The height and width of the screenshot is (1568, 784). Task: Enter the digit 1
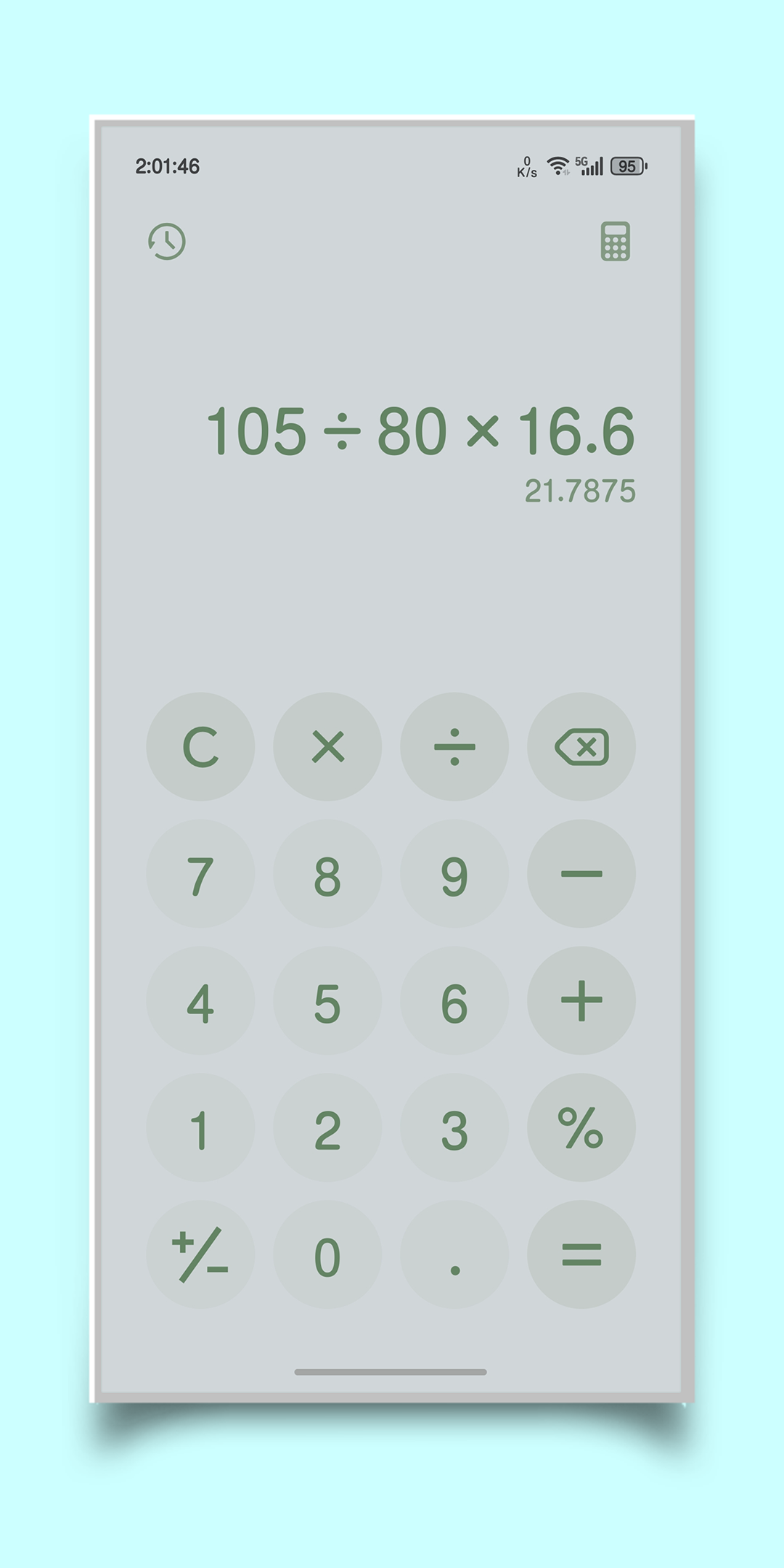point(200,1127)
